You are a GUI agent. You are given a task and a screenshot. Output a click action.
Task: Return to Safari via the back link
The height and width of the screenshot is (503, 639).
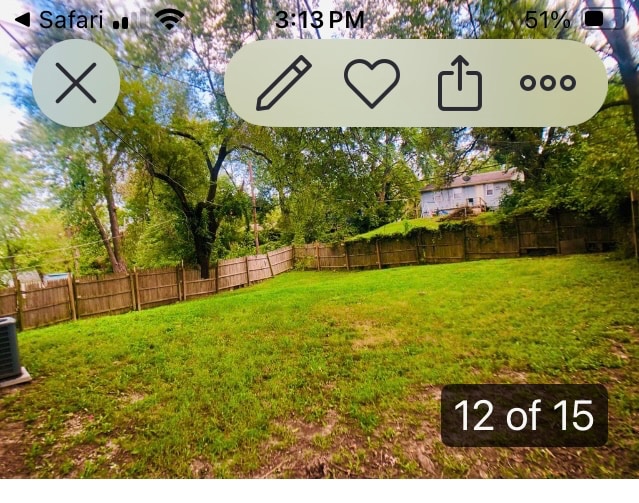click(x=58, y=19)
